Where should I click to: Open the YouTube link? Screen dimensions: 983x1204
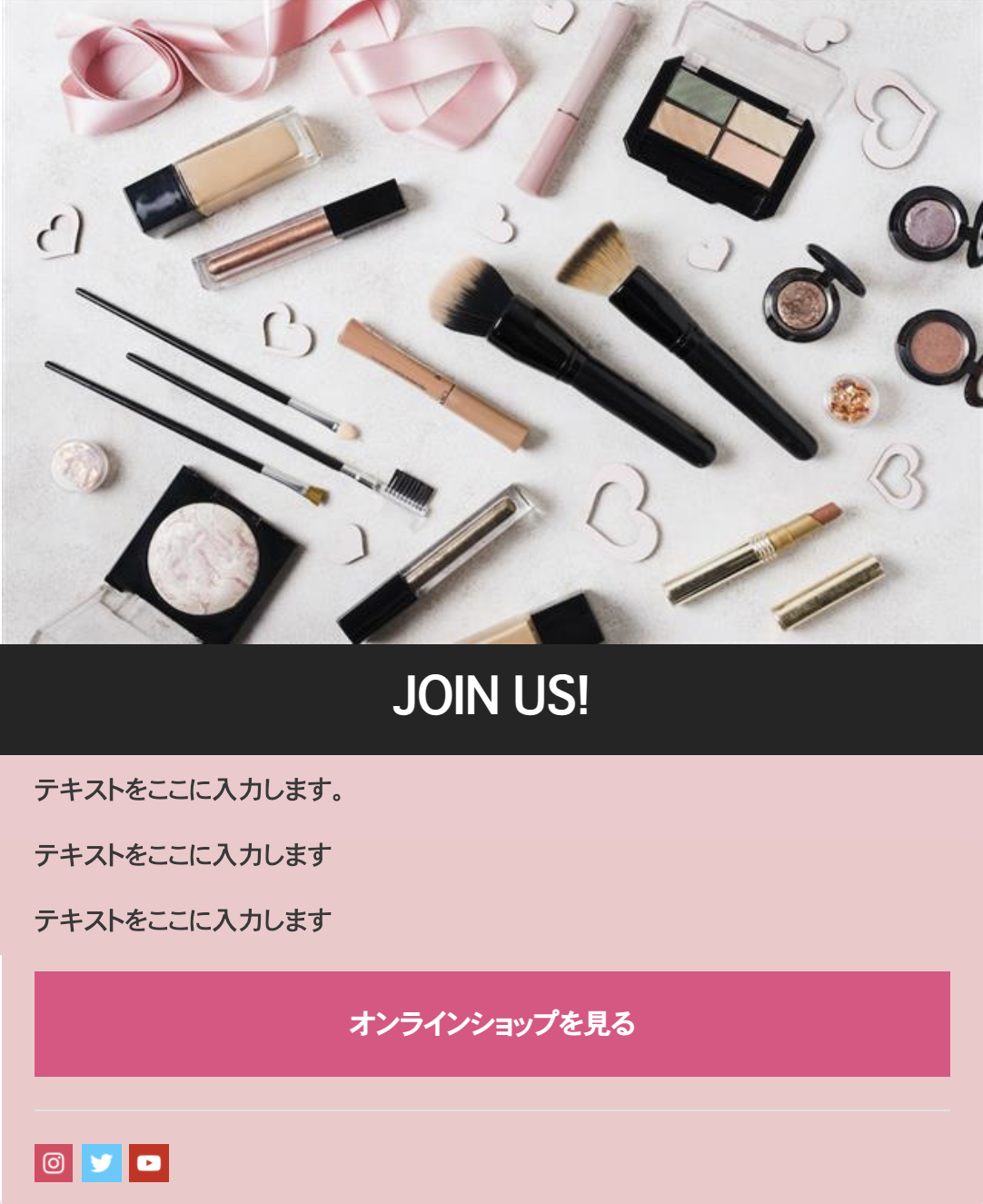point(149,1163)
